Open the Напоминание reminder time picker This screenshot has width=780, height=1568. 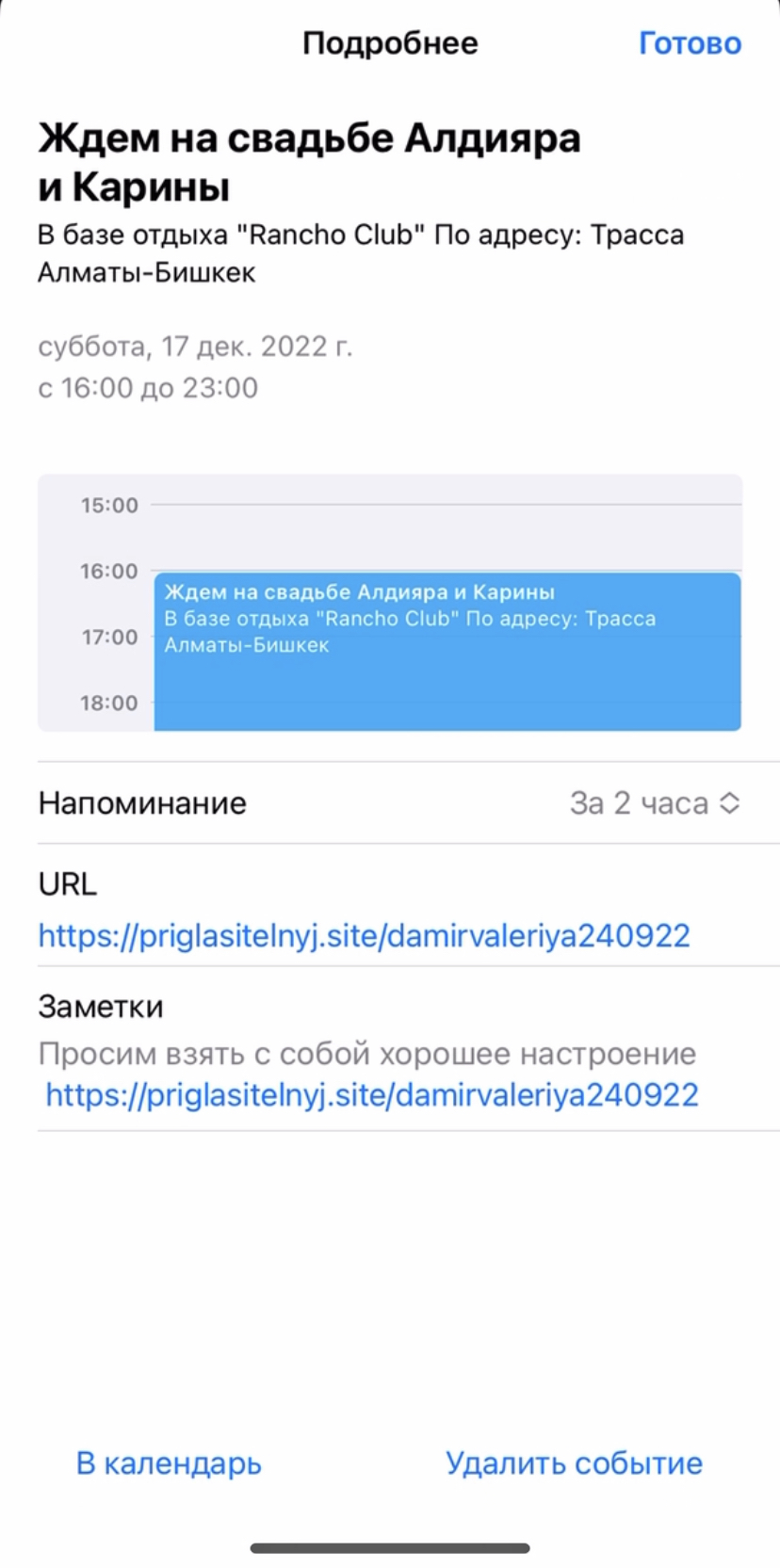pos(655,803)
